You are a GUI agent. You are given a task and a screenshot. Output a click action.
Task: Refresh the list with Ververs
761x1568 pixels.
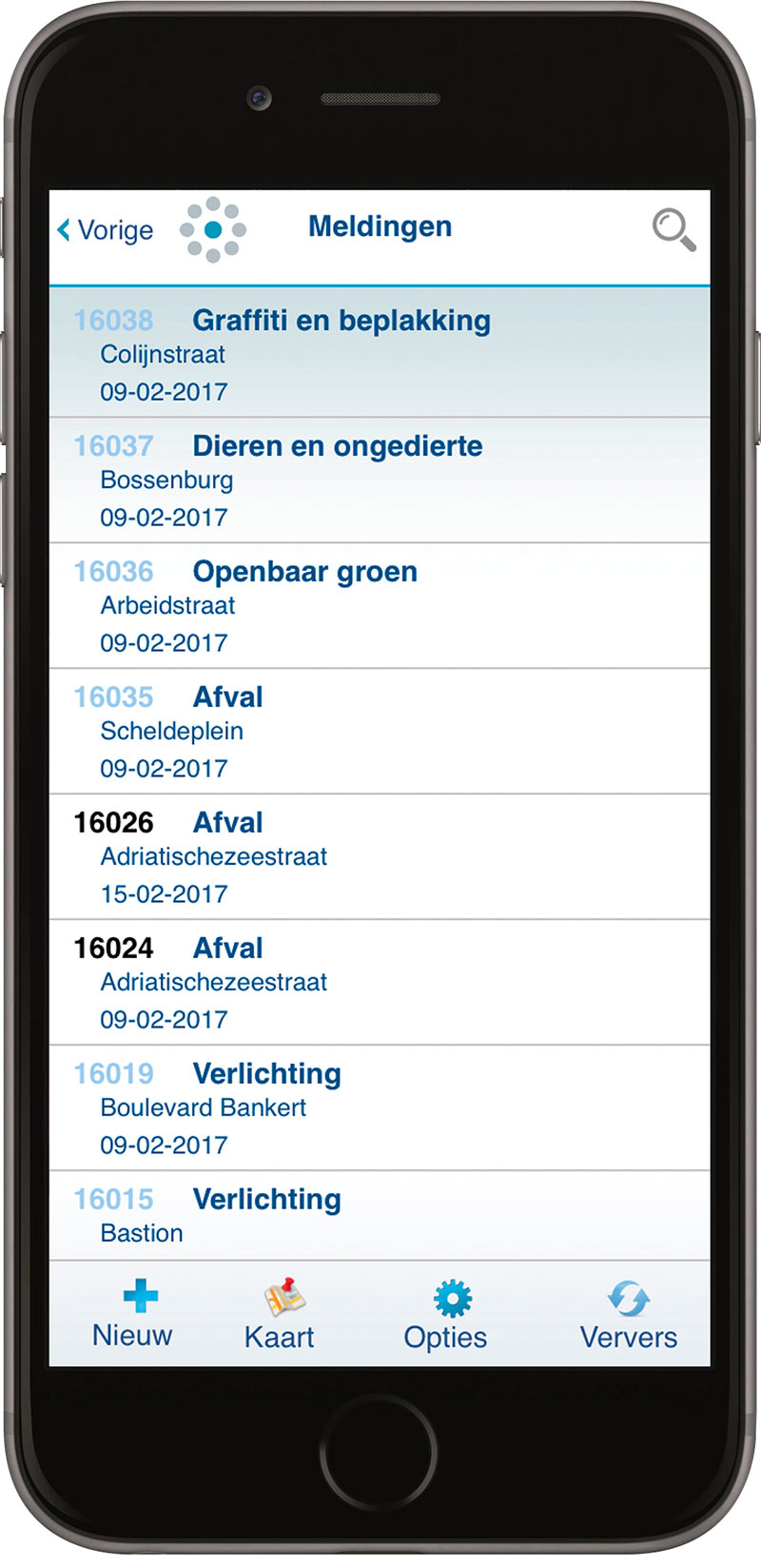[629, 1317]
